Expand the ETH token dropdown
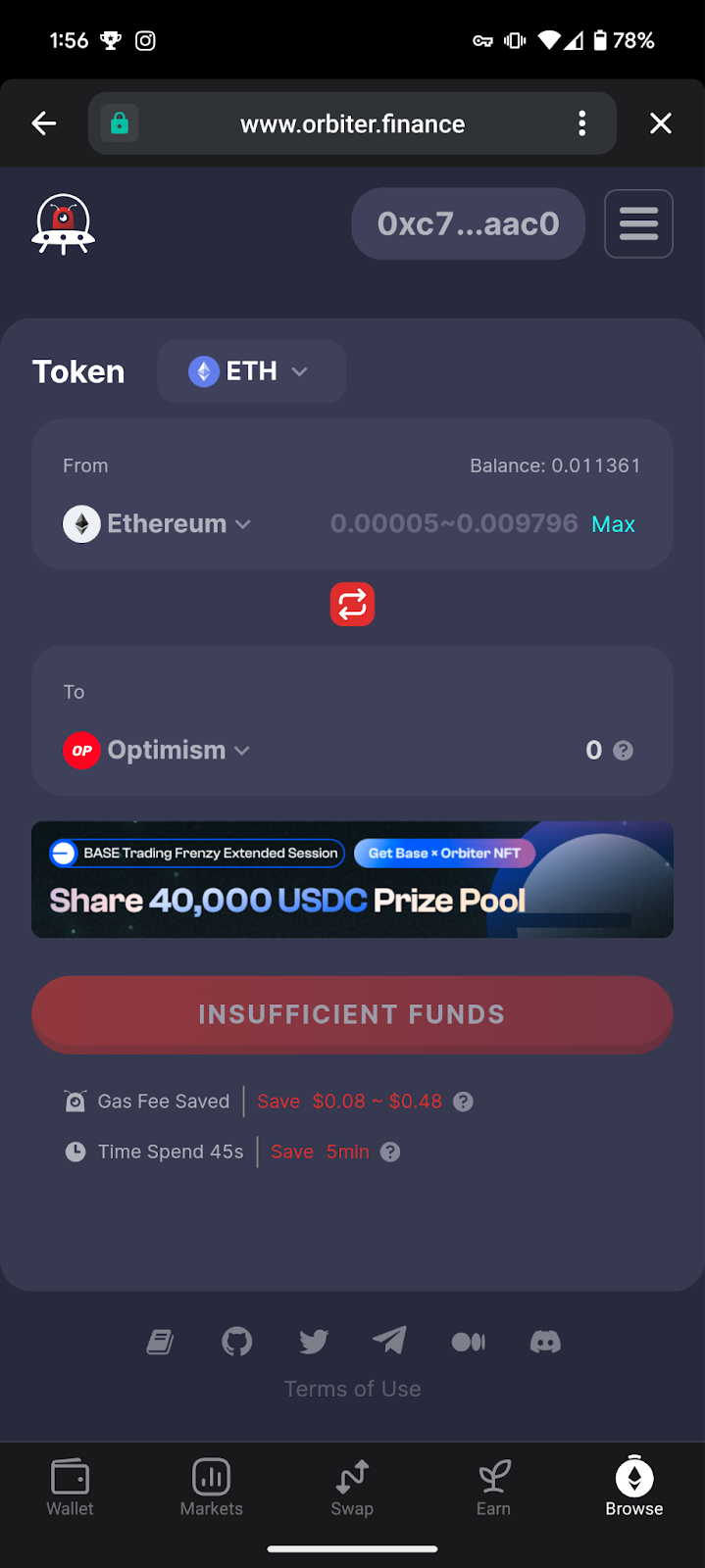The height and width of the screenshot is (1568, 705). click(251, 371)
